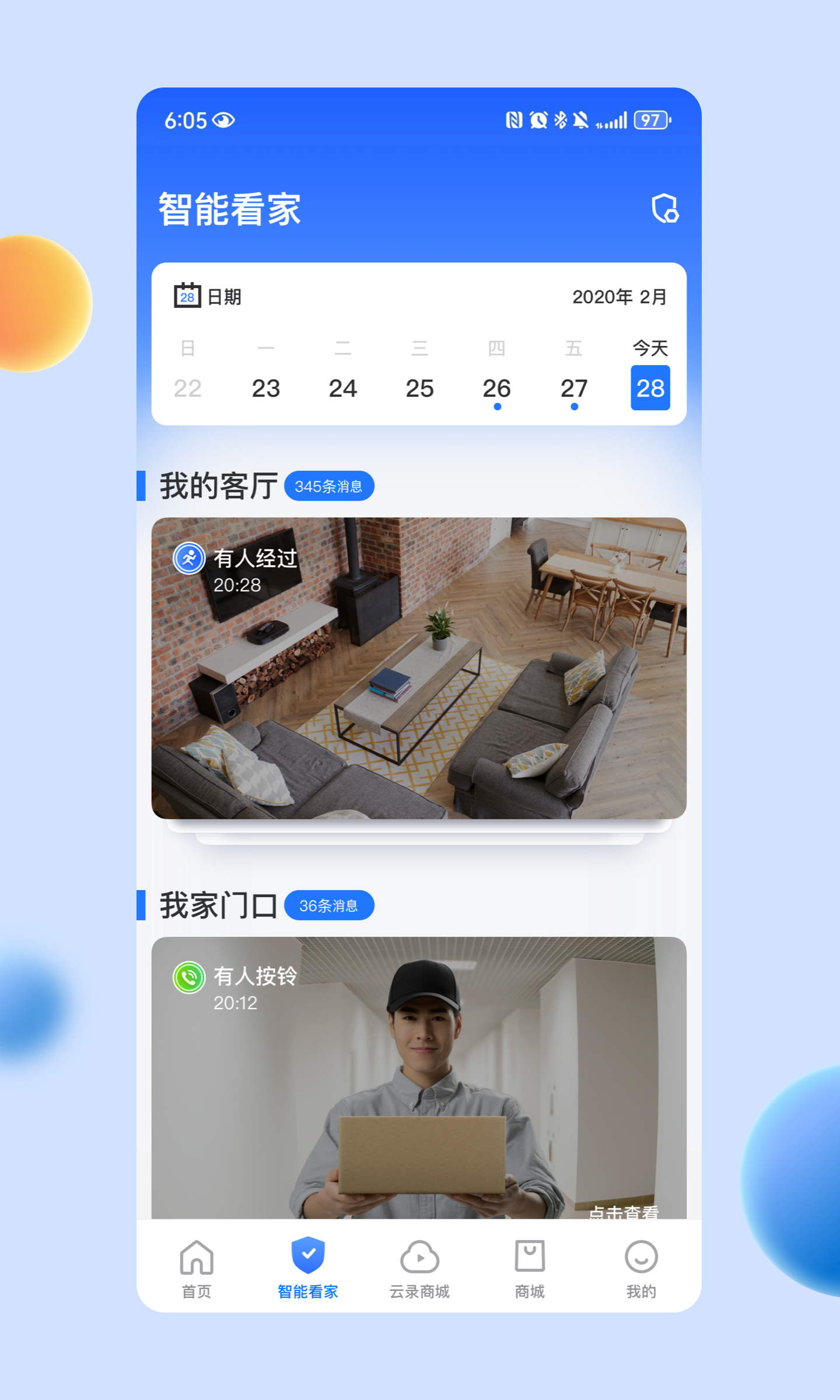Open the 2020年 2月 month selector

point(619,296)
